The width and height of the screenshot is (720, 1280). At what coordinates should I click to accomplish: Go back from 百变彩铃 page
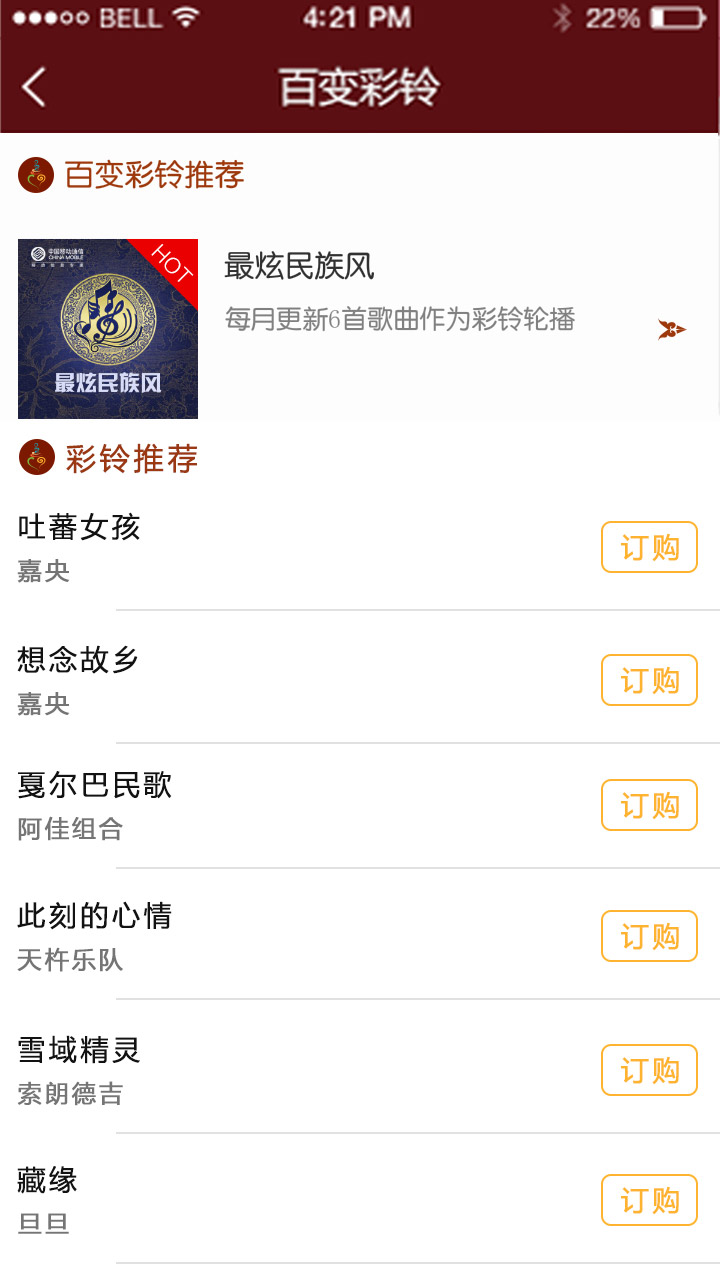pyautogui.click(x=34, y=88)
